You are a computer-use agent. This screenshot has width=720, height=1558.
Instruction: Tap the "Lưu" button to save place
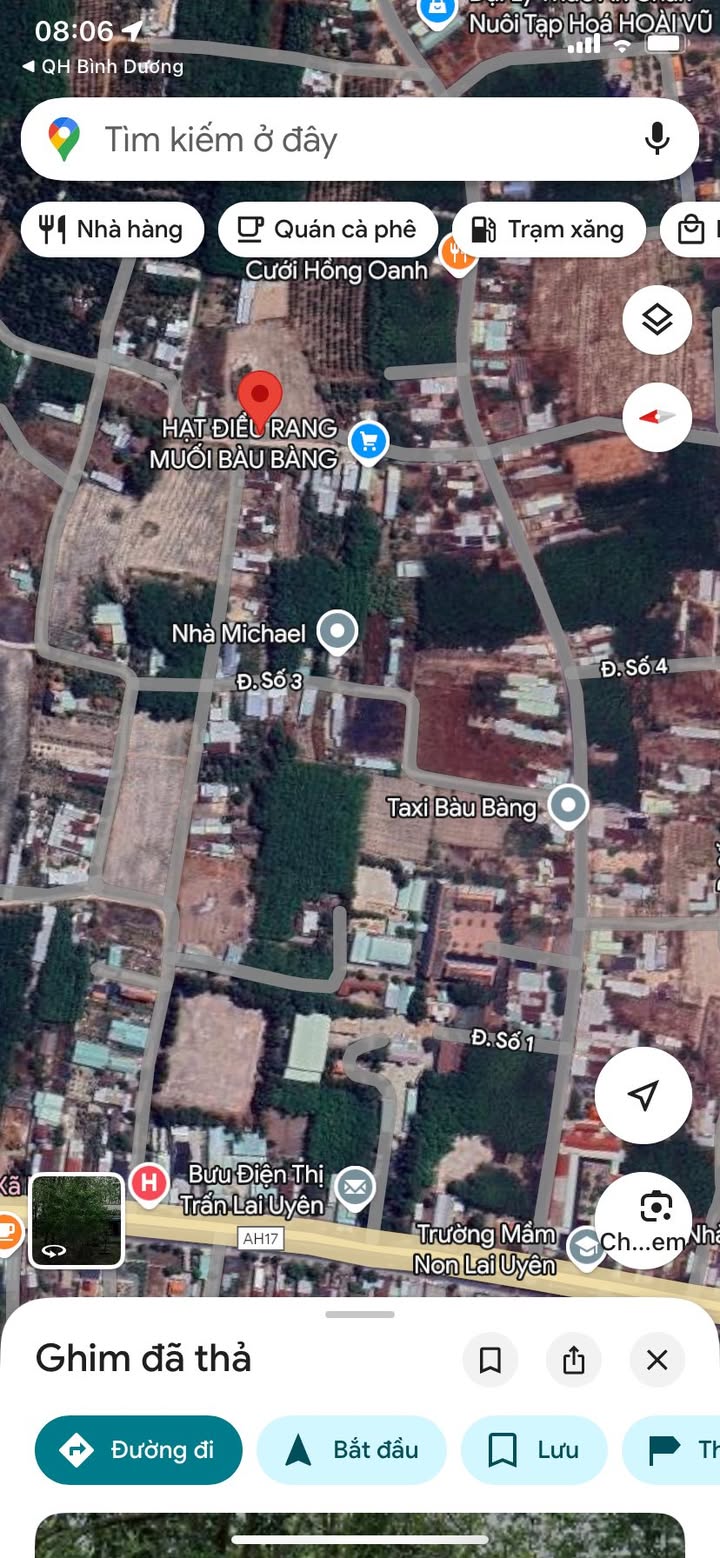click(533, 1450)
